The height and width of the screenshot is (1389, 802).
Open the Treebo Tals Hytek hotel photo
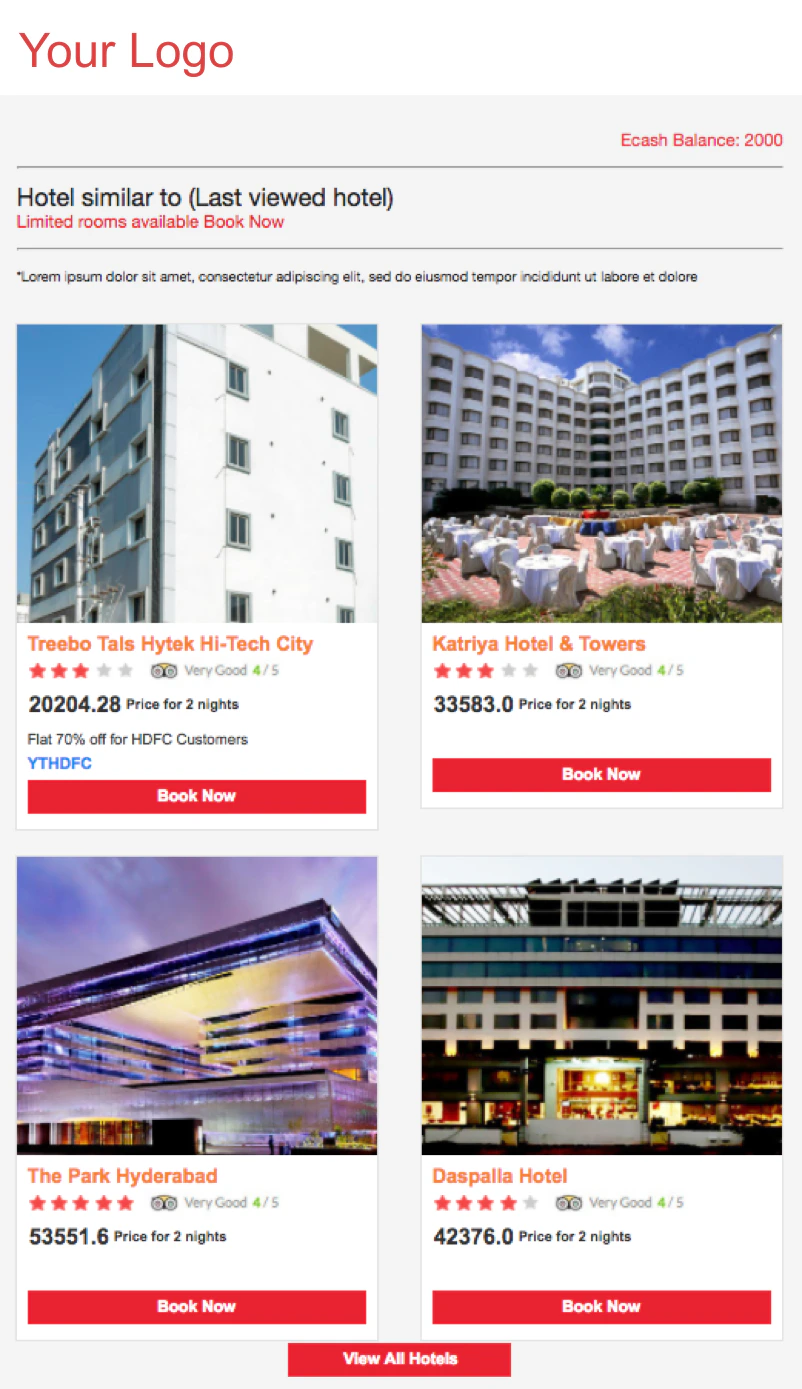[x=197, y=473]
